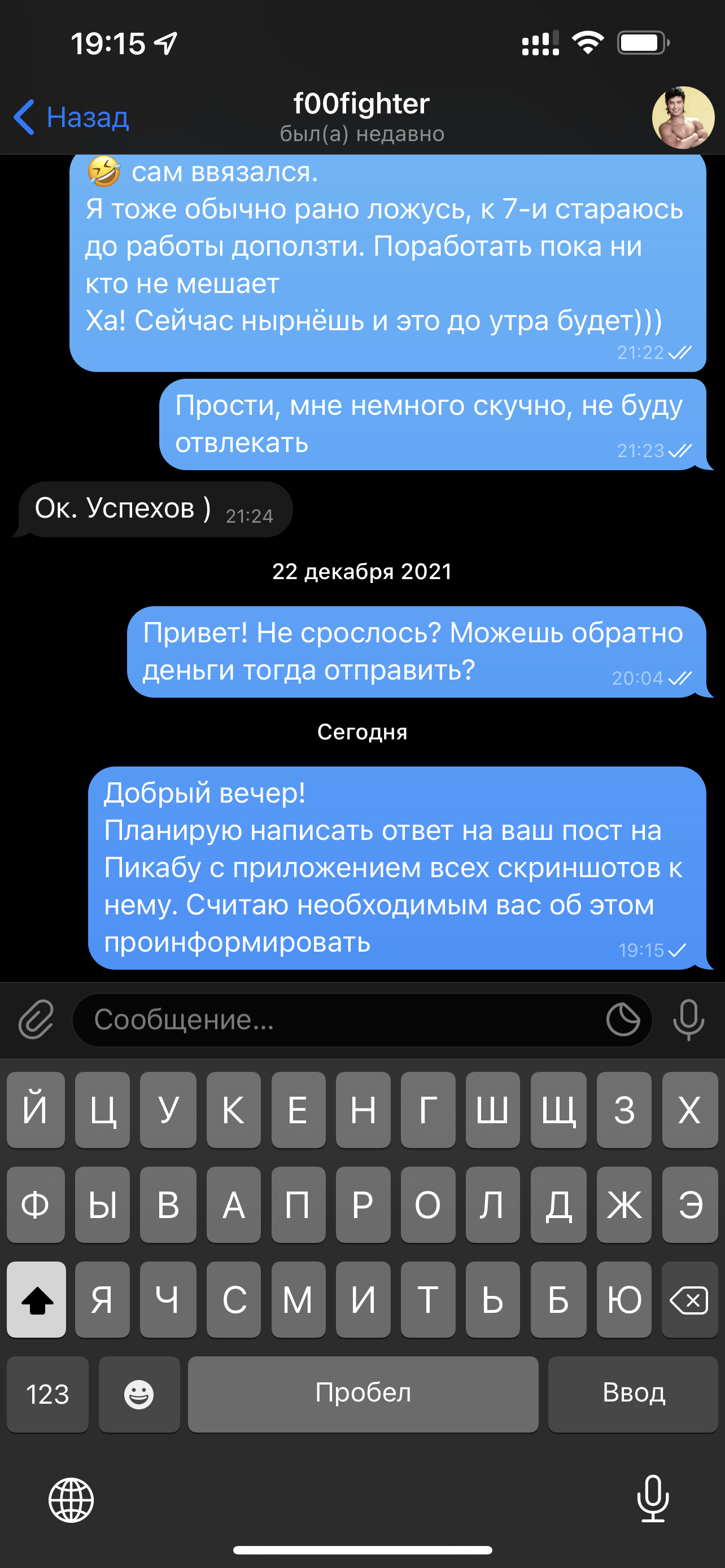This screenshot has width=725, height=1568.
Task: Open f00fighter's profile avatar
Action: (x=683, y=117)
